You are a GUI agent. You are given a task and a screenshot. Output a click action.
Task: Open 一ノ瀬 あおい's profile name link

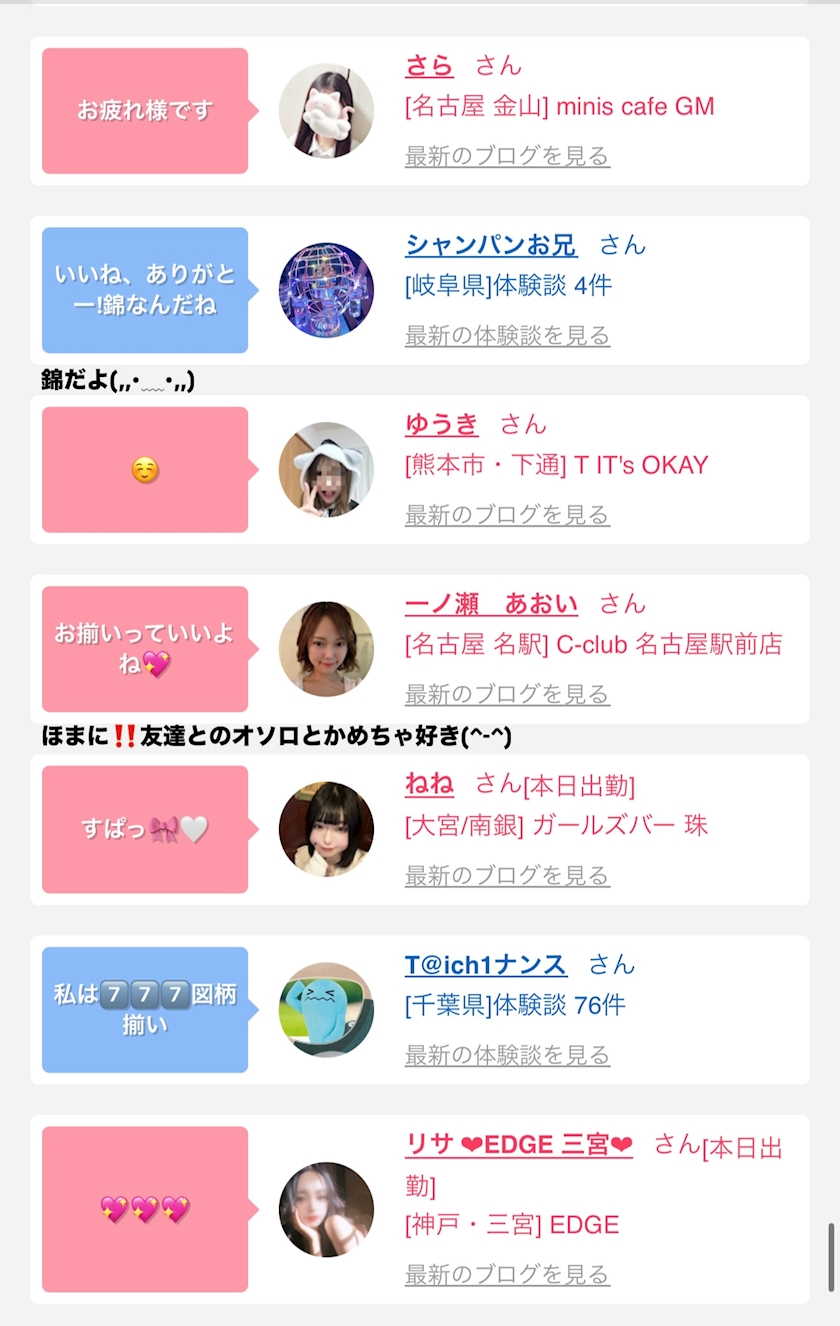tap(491, 604)
